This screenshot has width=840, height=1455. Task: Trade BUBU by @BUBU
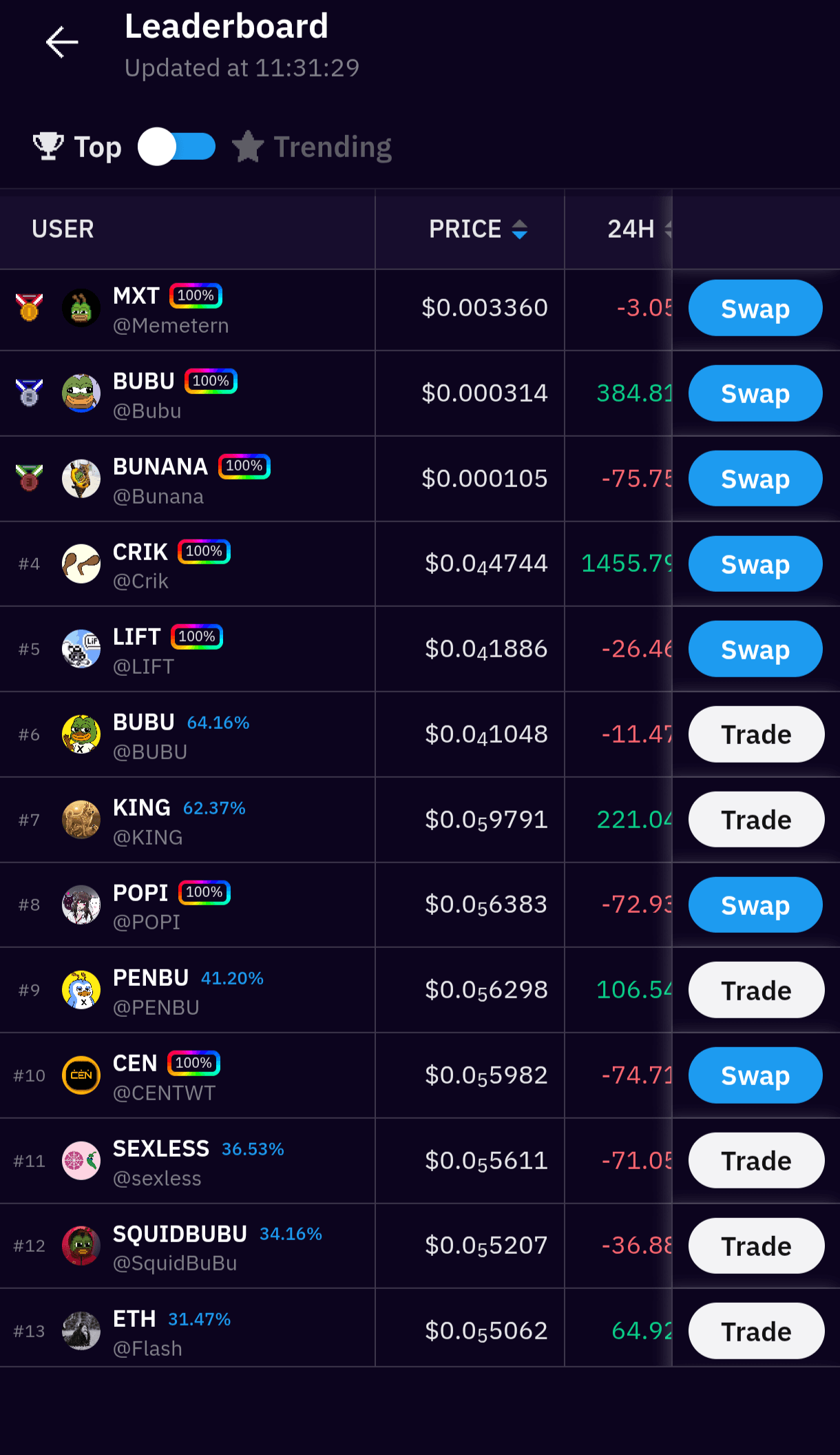tap(756, 734)
